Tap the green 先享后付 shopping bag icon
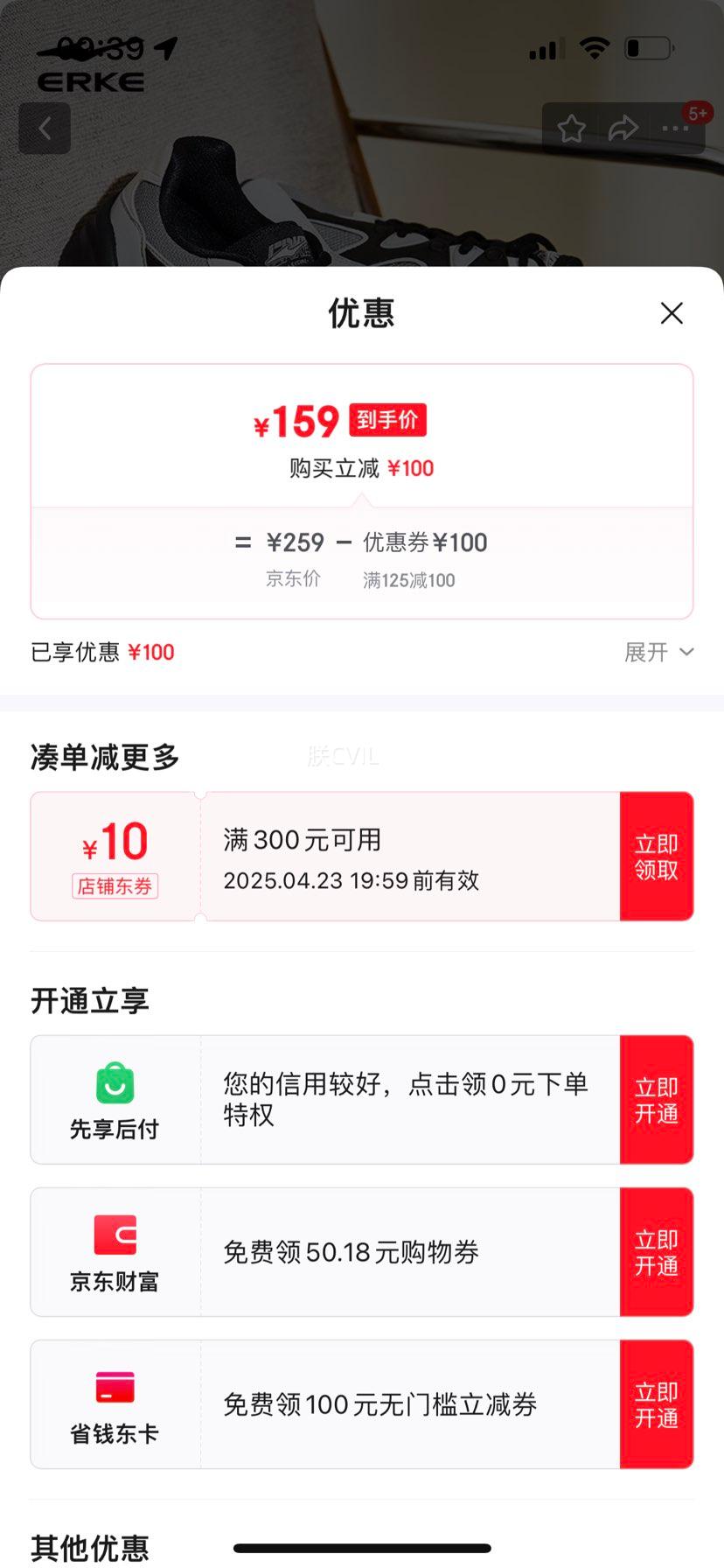Screen dimensions: 724x1568 click(115, 1082)
